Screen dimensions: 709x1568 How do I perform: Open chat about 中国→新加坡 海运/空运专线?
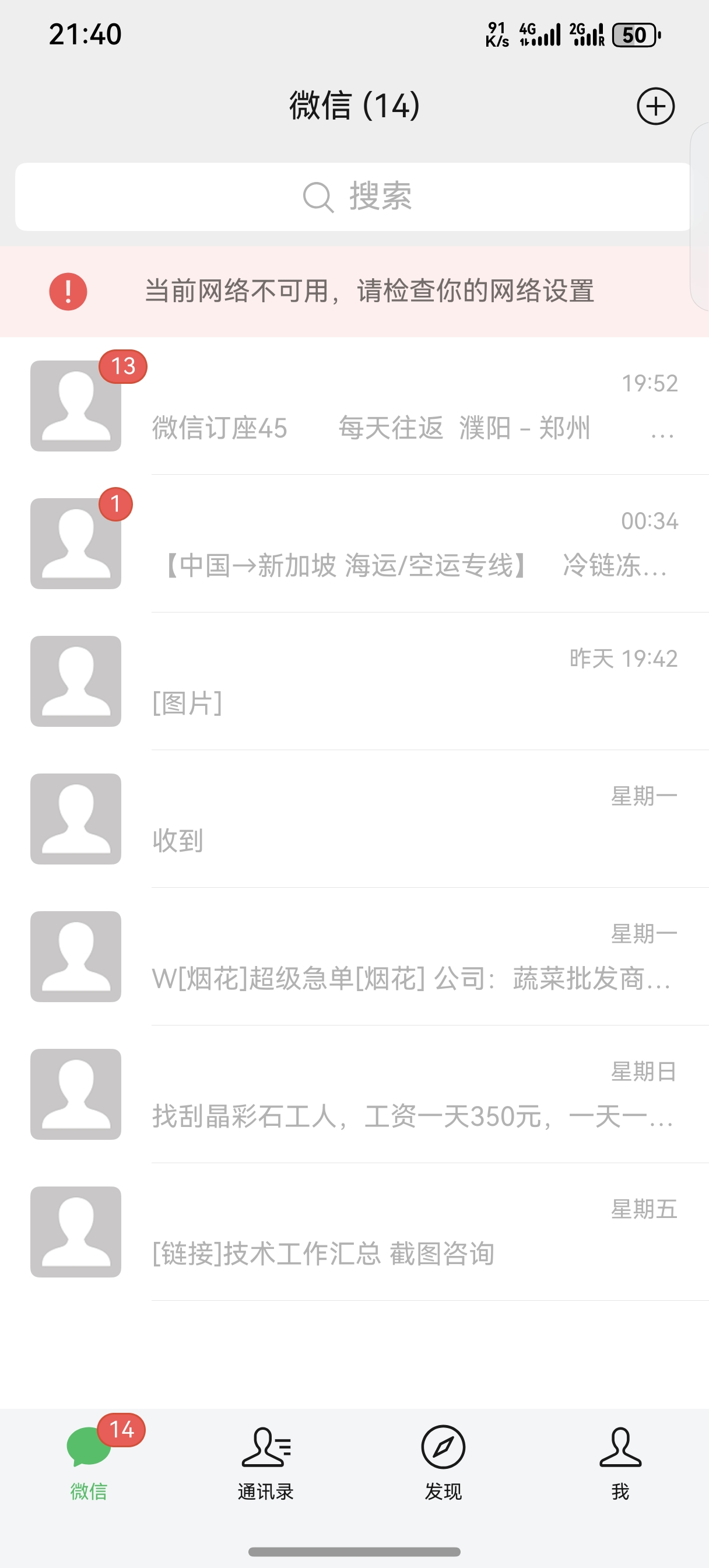389,544
